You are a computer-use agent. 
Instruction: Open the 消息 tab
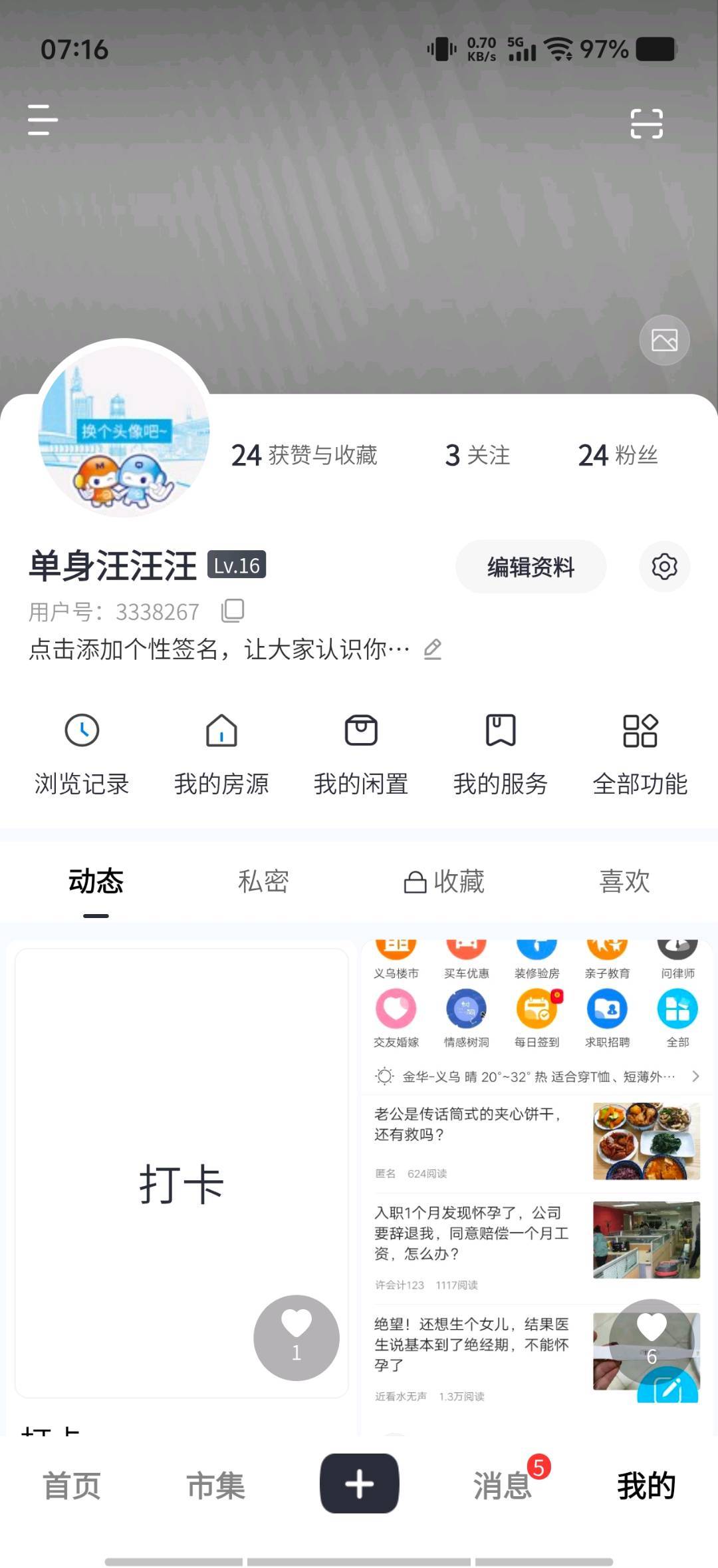[x=503, y=1486]
